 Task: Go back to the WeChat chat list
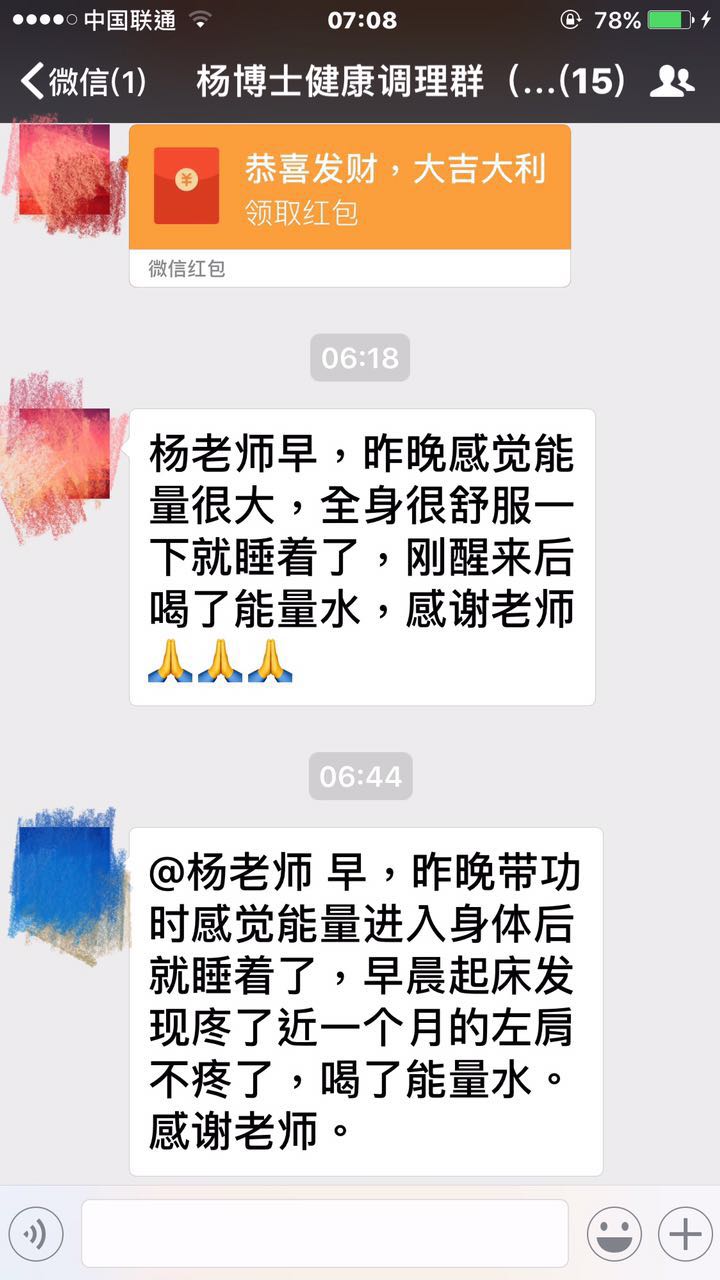coord(82,81)
